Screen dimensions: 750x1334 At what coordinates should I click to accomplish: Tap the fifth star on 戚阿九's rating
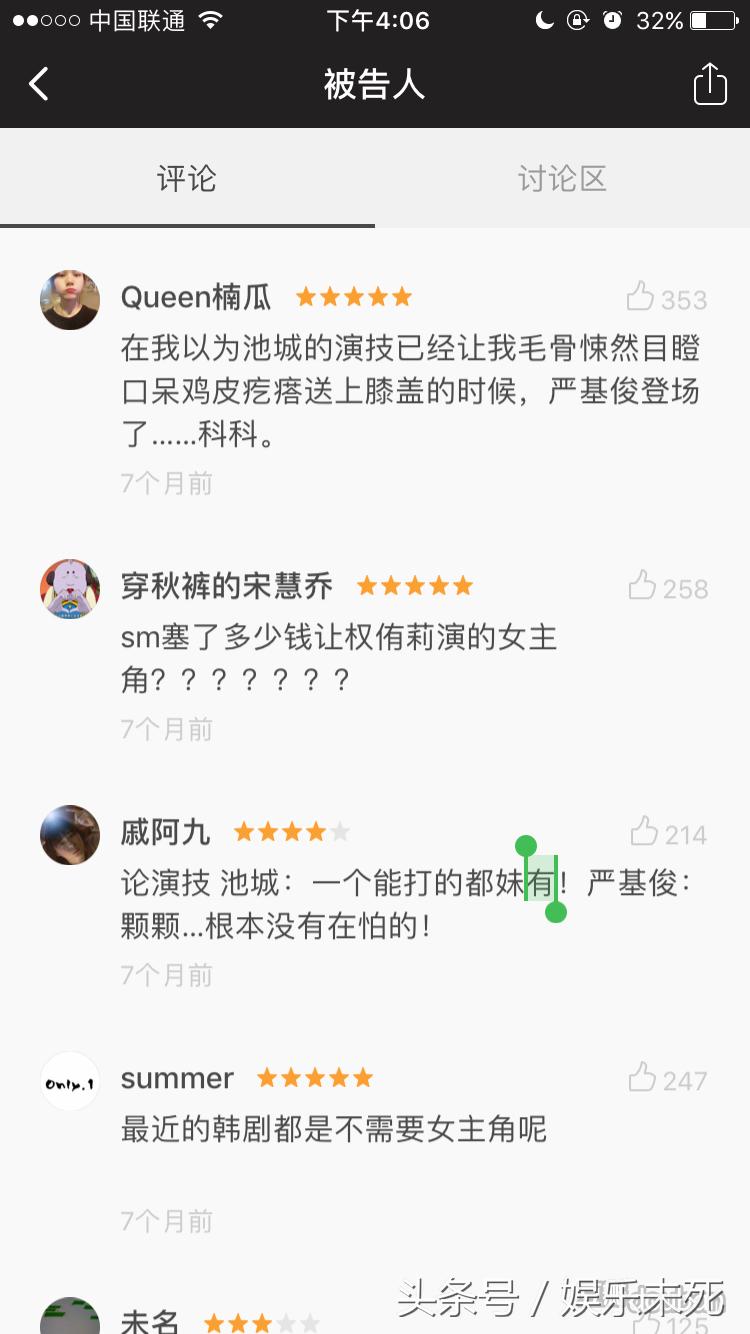(x=336, y=830)
